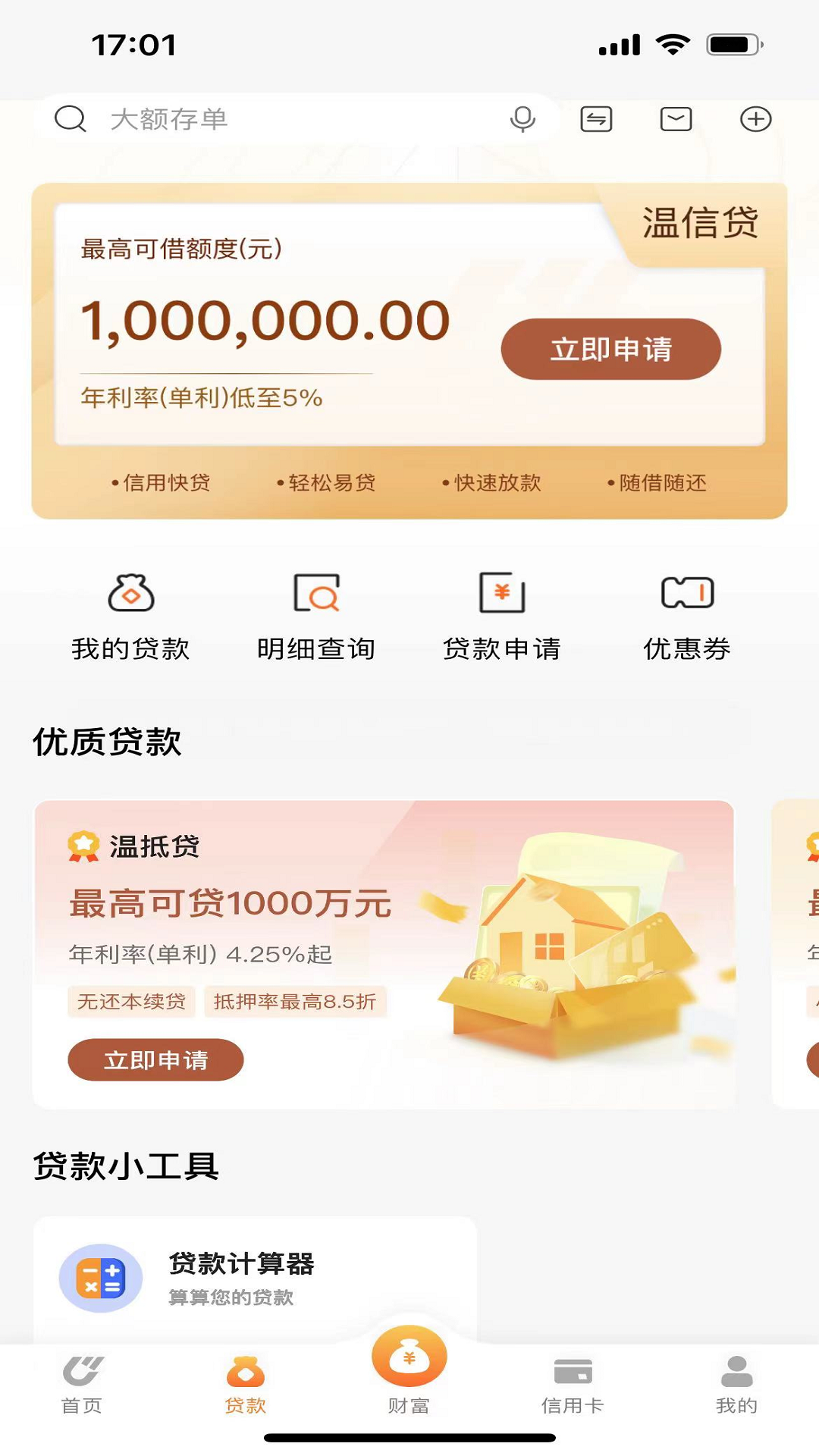819x1456 pixels.
Task: Open the message envelope icon
Action: (675, 119)
